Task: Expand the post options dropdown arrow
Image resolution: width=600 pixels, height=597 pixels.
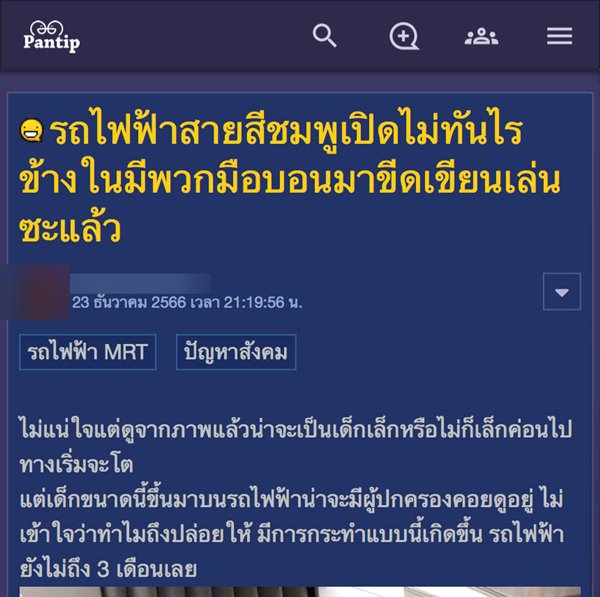Action: click(x=561, y=292)
